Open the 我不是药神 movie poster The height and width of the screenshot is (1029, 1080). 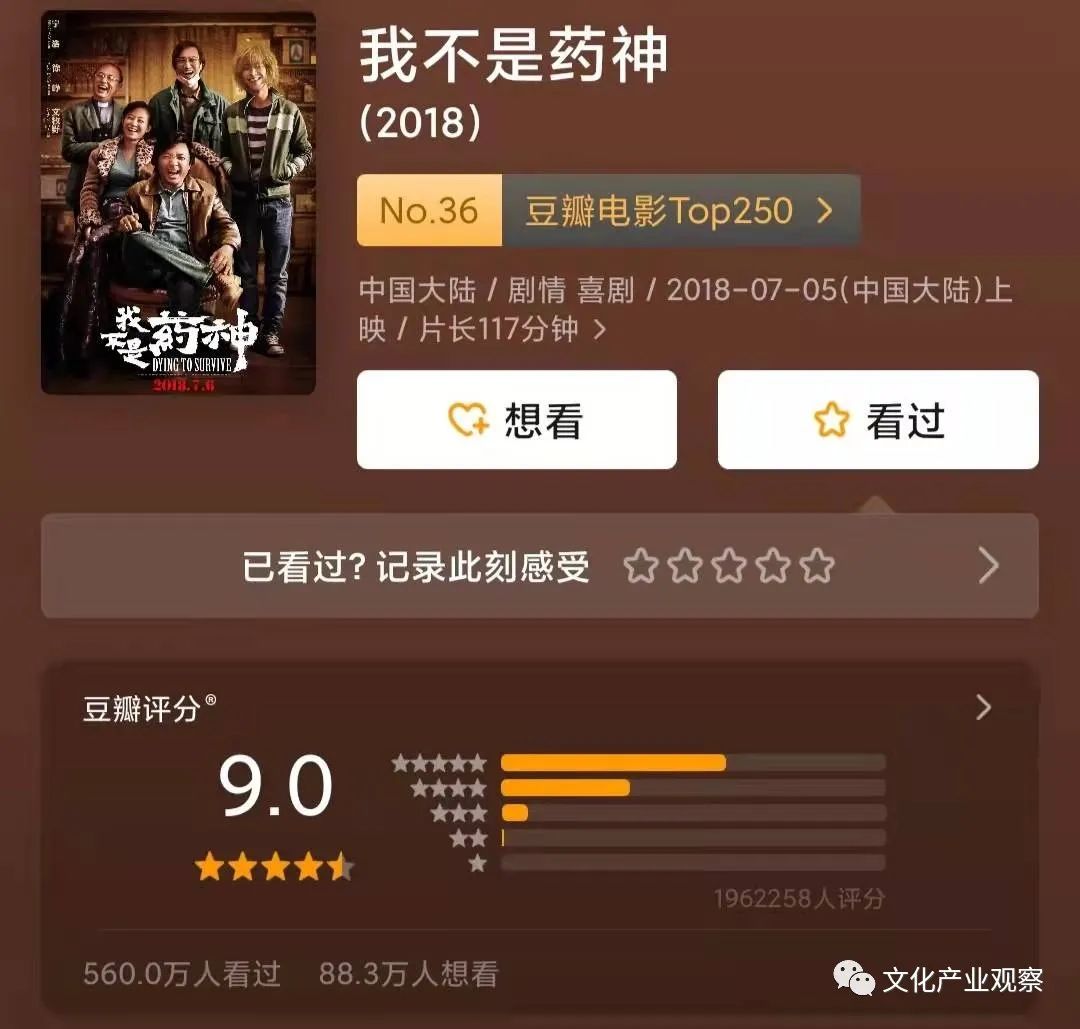[178, 203]
